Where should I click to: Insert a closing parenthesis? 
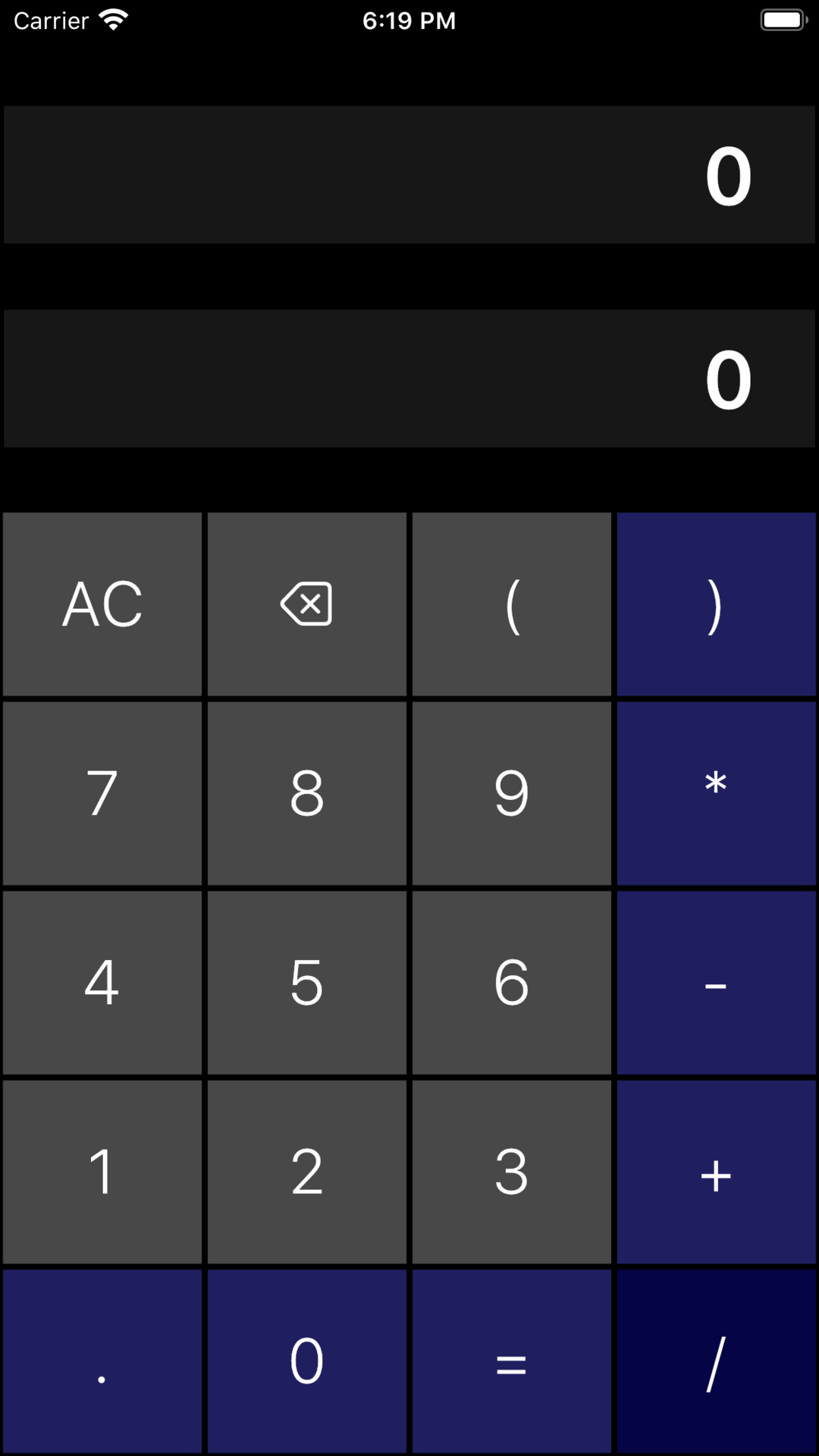click(717, 604)
